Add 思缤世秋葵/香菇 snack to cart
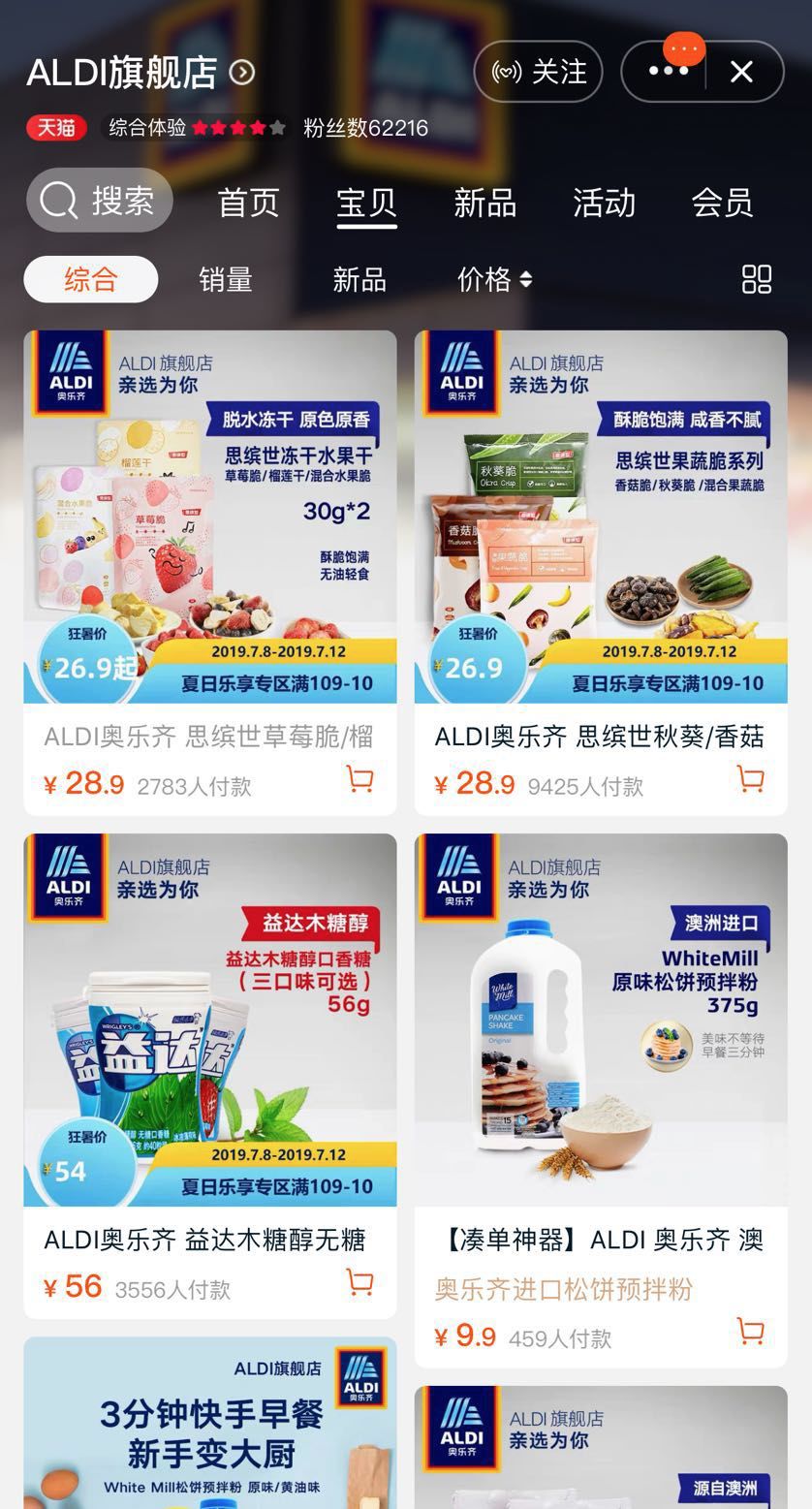This screenshot has width=812, height=1509. point(750,778)
